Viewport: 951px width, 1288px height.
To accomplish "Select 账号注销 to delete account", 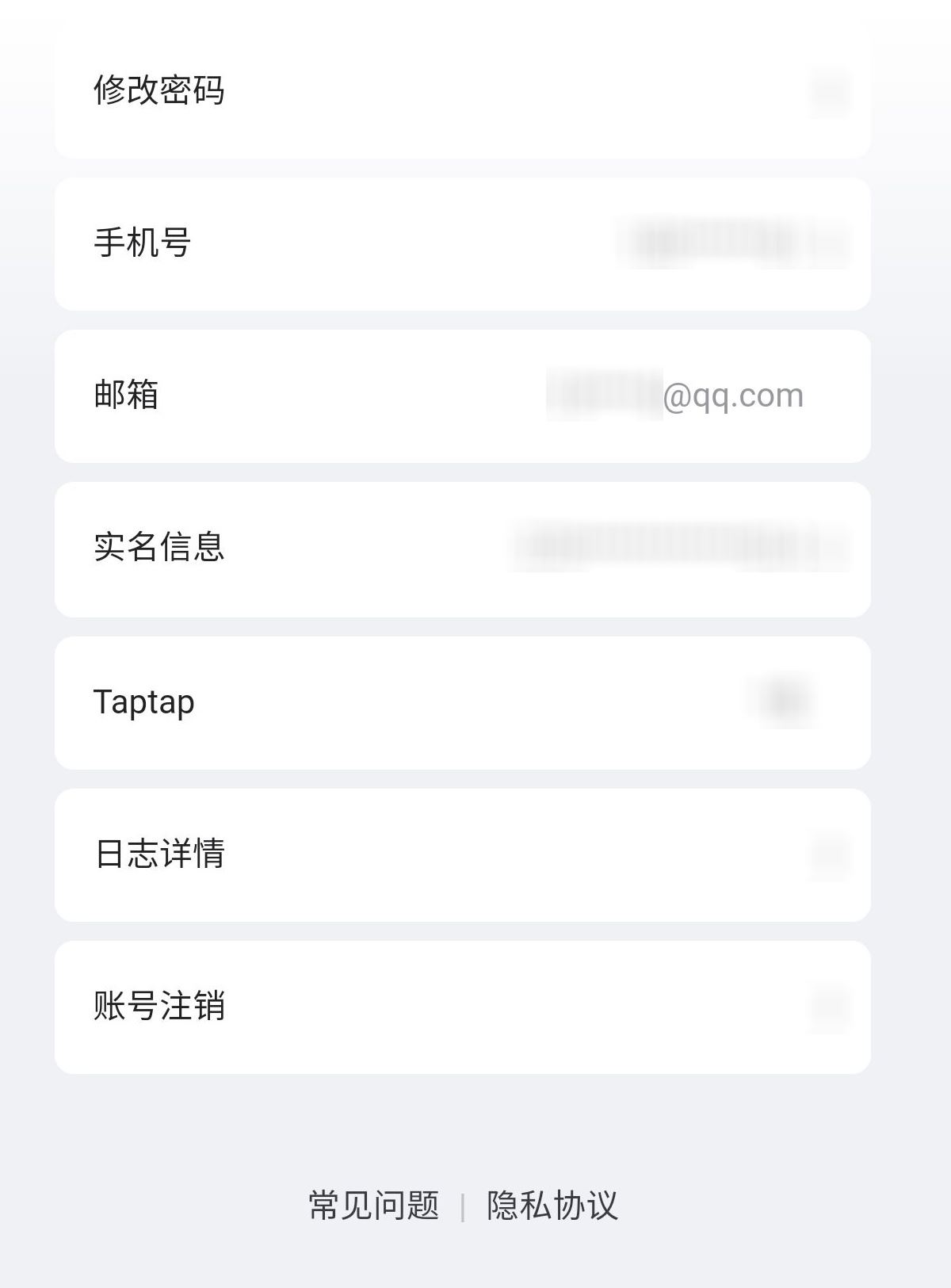I will [462, 1007].
